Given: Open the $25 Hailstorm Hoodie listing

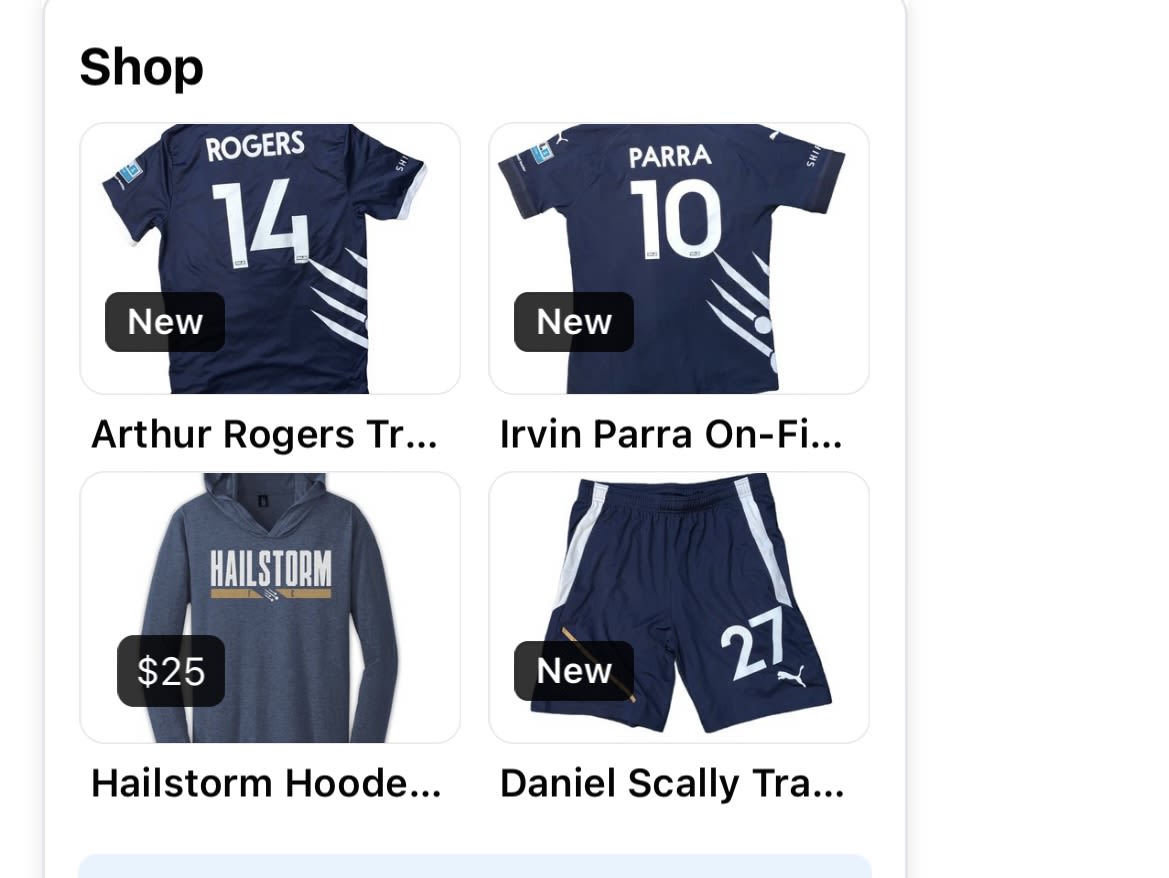Looking at the screenshot, I should click(x=270, y=607).
